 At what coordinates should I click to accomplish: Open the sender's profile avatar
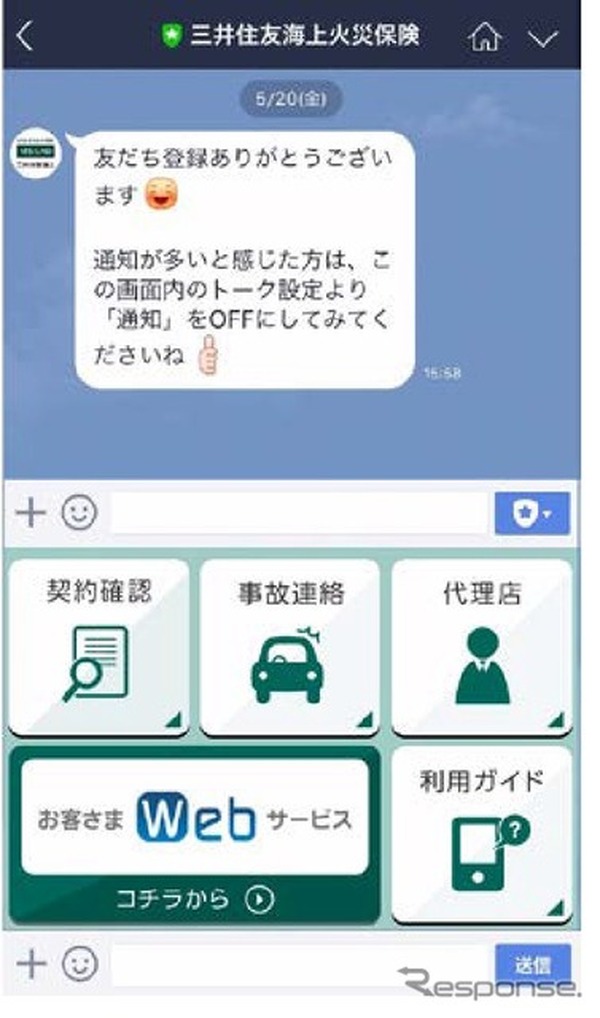[36, 155]
